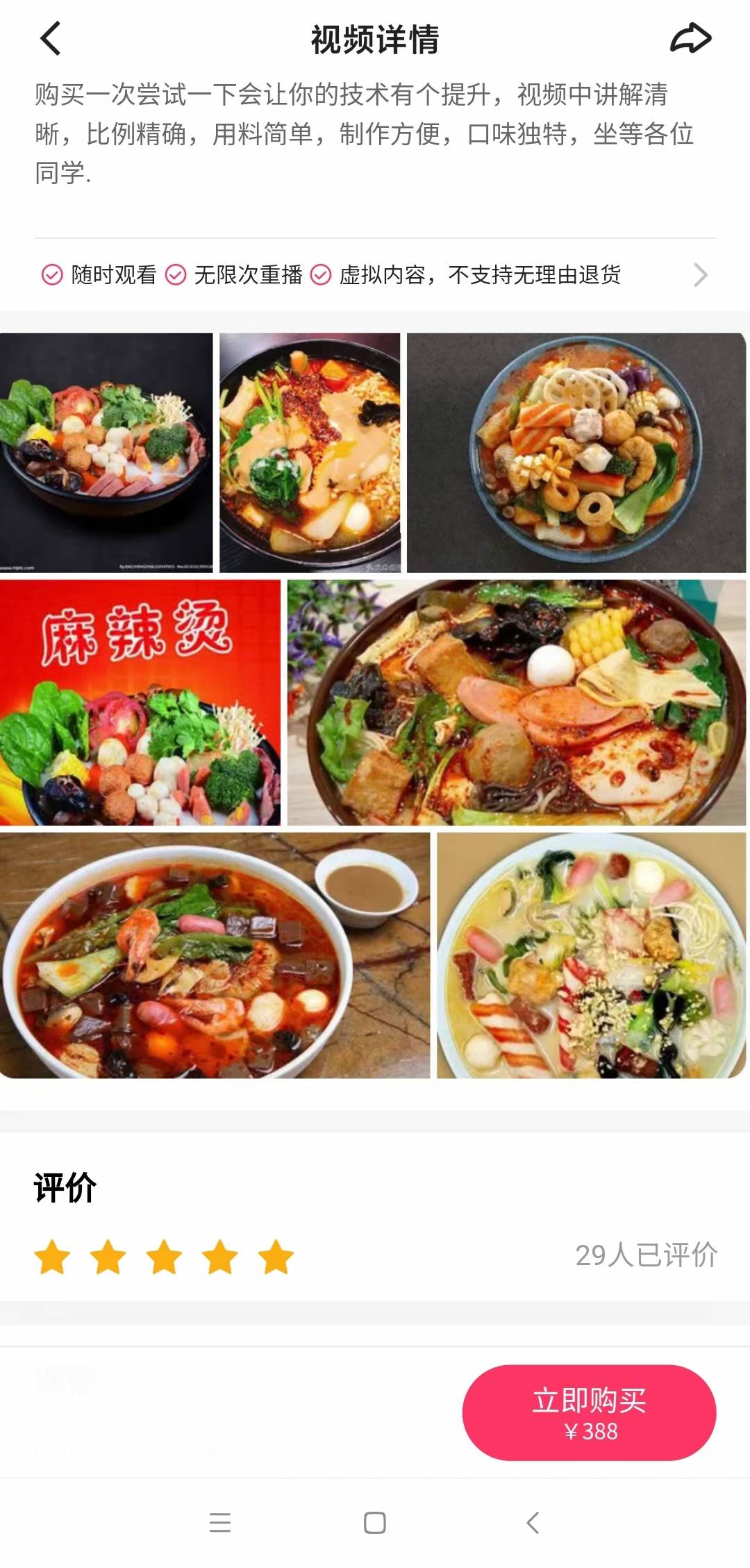Select the 视频详情 title bar
Image resolution: width=750 pixels, height=1568 pixels.
375,40
